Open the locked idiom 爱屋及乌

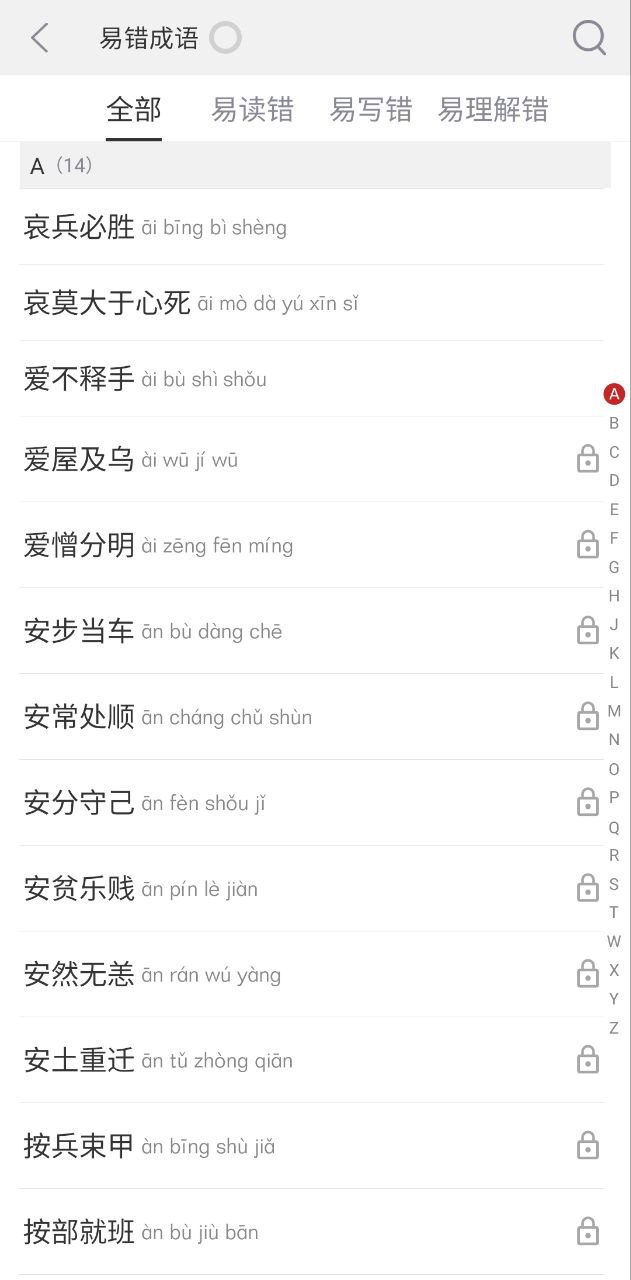coord(79,460)
